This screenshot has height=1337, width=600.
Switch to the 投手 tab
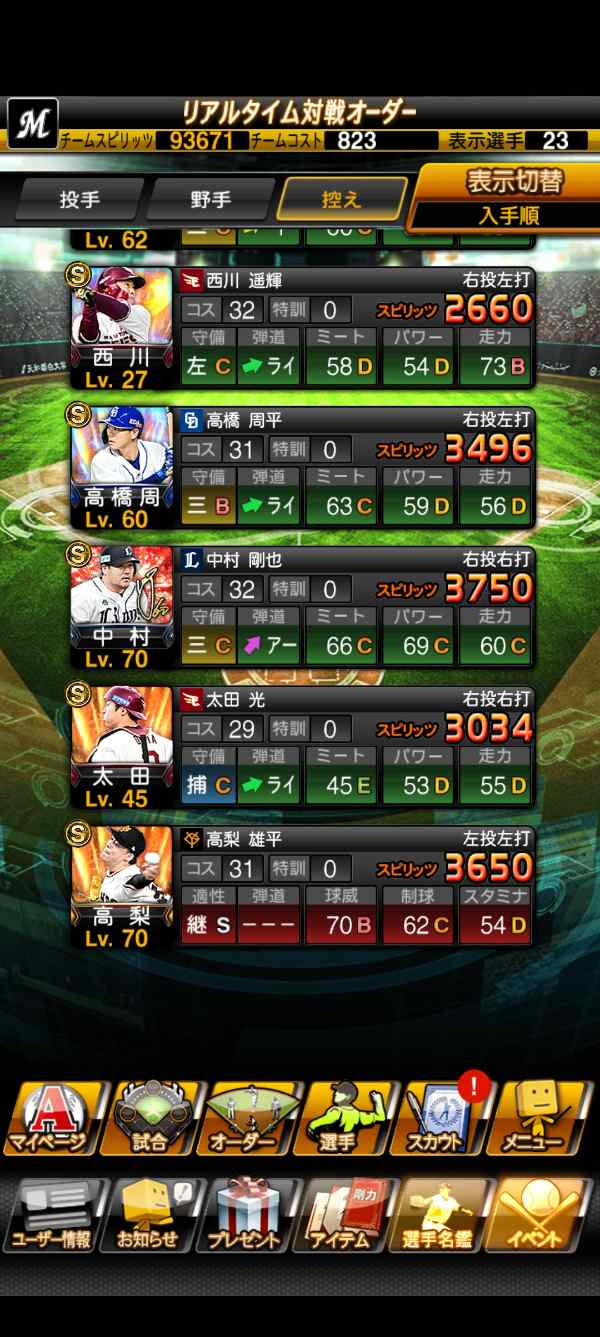click(x=78, y=199)
